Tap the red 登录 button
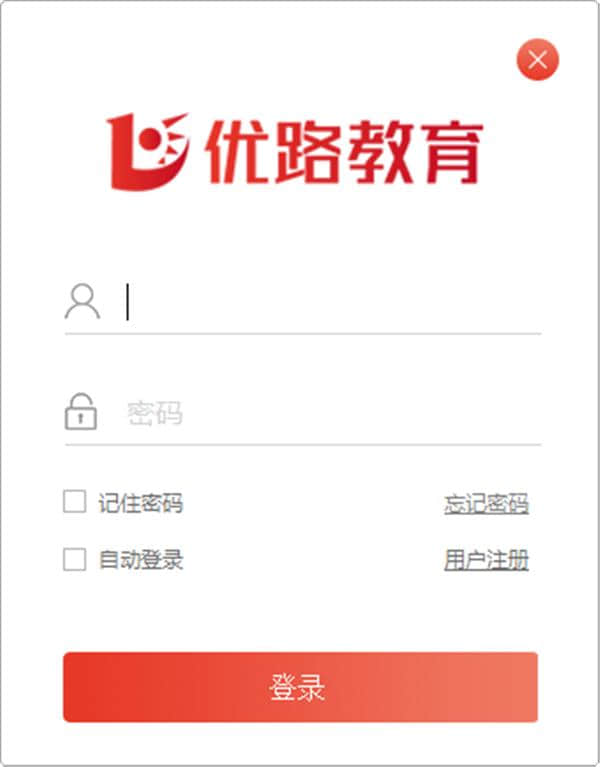Image resolution: width=600 pixels, height=767 pixels. pyautogui.click(x=300, y=687)
